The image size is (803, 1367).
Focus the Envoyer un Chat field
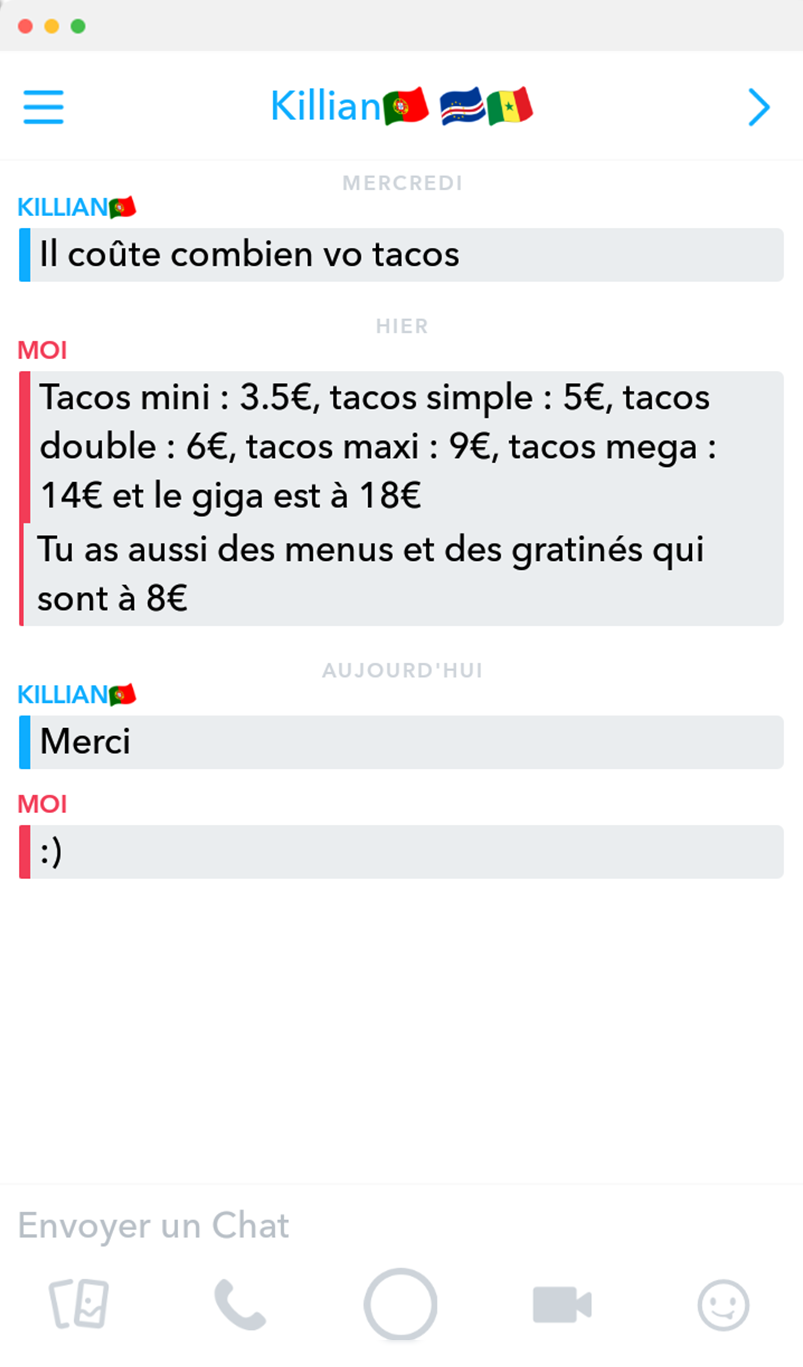coord(401,1225)
